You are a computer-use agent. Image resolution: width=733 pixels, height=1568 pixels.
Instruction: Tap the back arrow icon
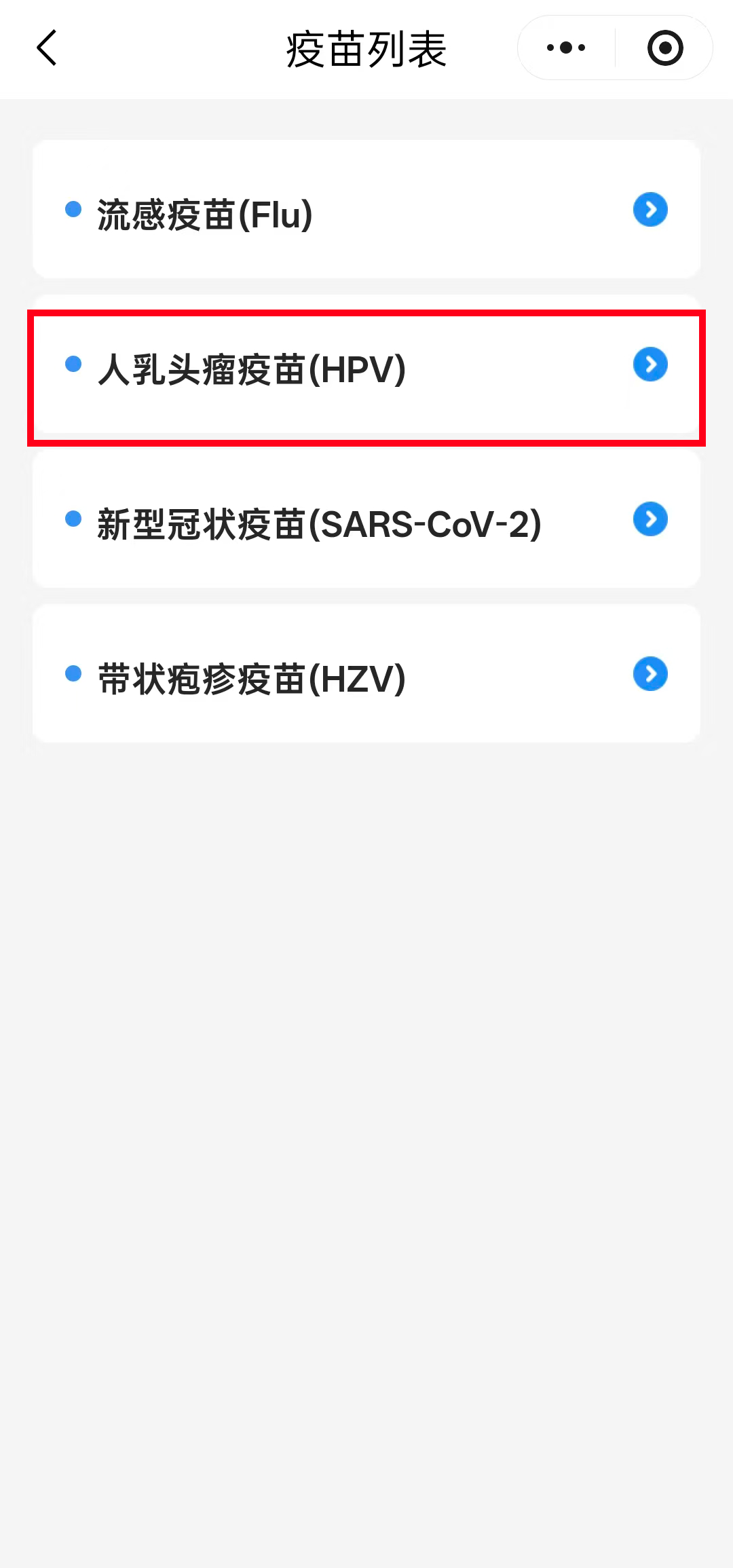click(46, 49)
